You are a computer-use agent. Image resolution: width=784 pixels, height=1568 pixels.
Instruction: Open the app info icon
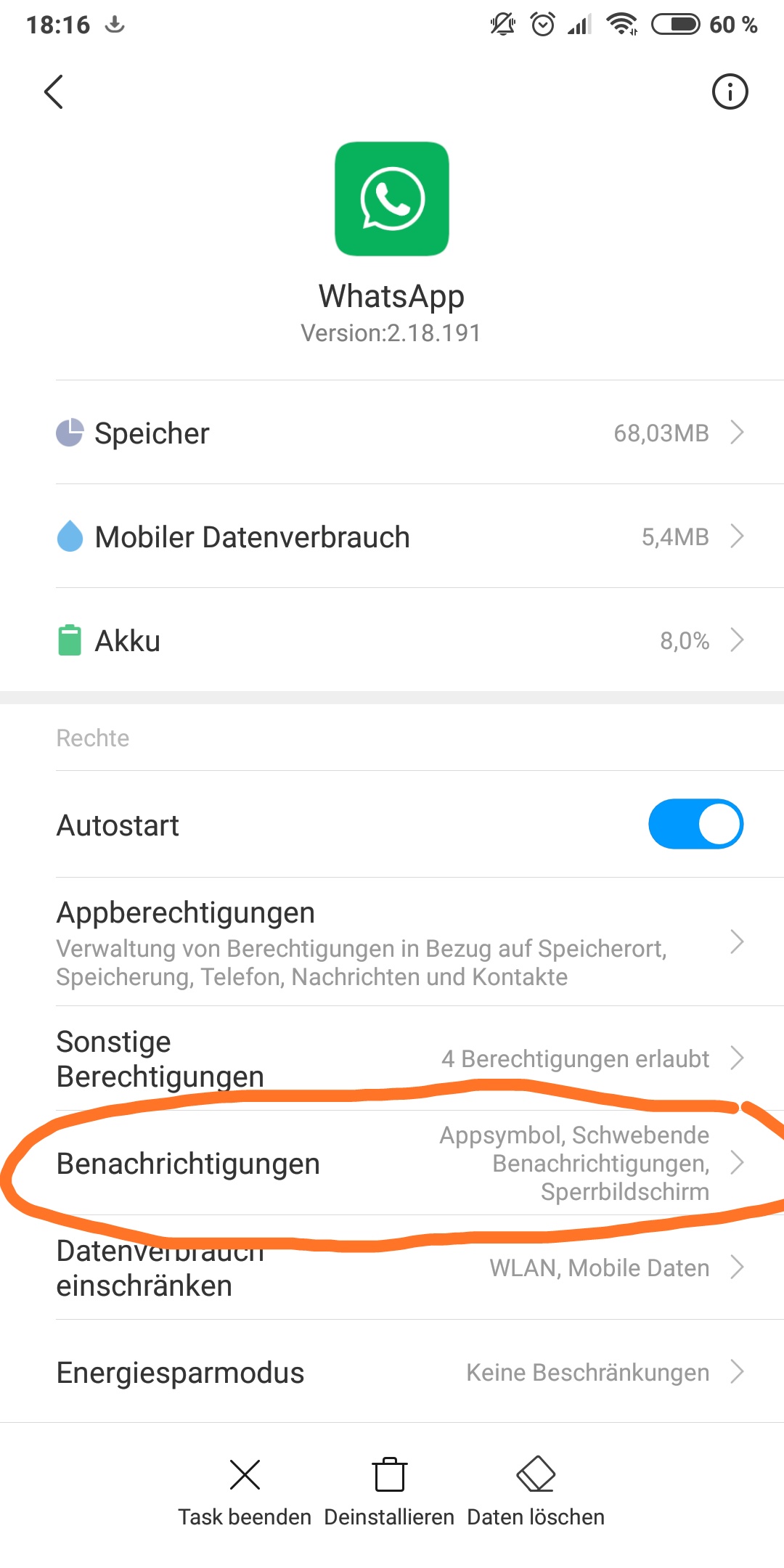point(730,91)
